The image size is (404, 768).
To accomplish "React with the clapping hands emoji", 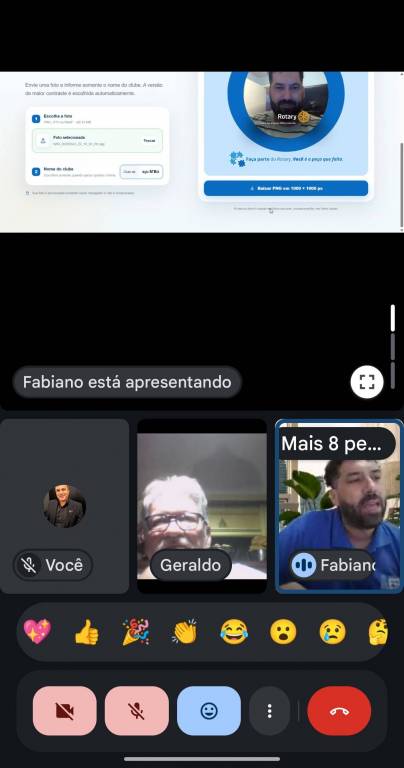I will pos(185,631).
